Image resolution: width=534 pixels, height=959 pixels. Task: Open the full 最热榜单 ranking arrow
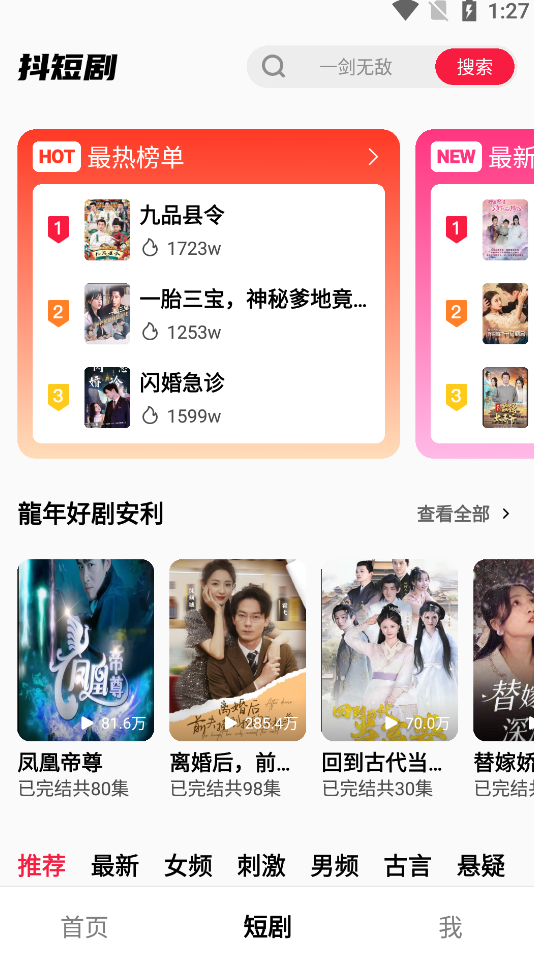coord(373,157)
